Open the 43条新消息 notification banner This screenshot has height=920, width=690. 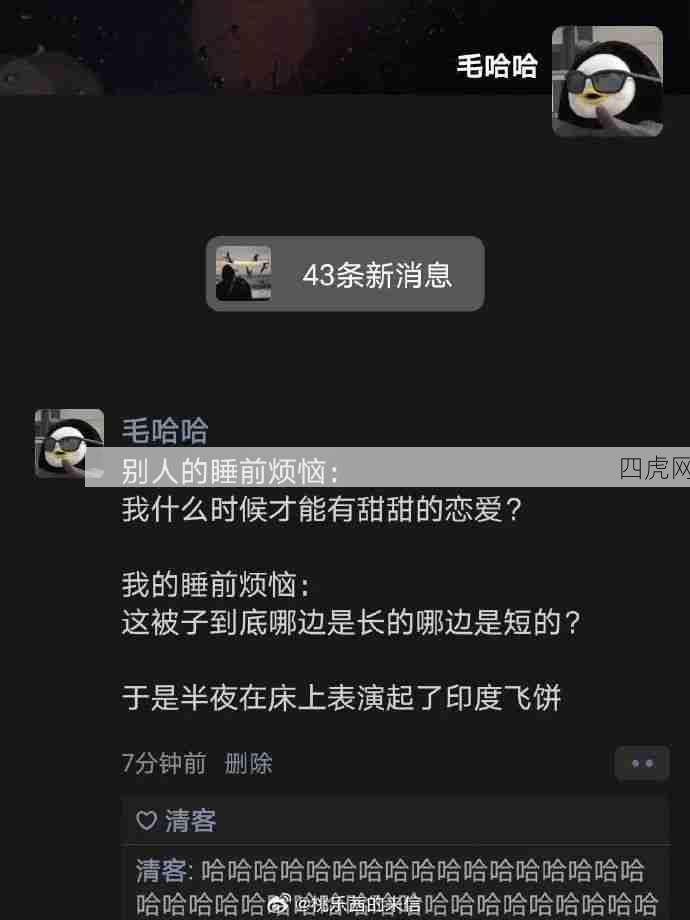click(345, 274)
